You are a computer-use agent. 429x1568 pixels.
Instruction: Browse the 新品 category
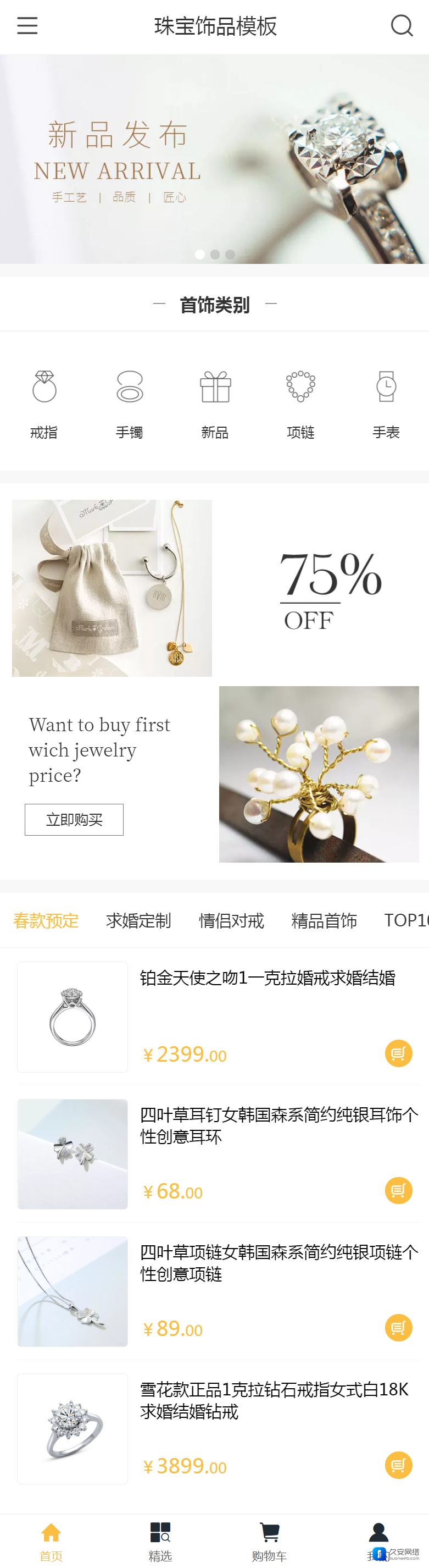point(215,403)
